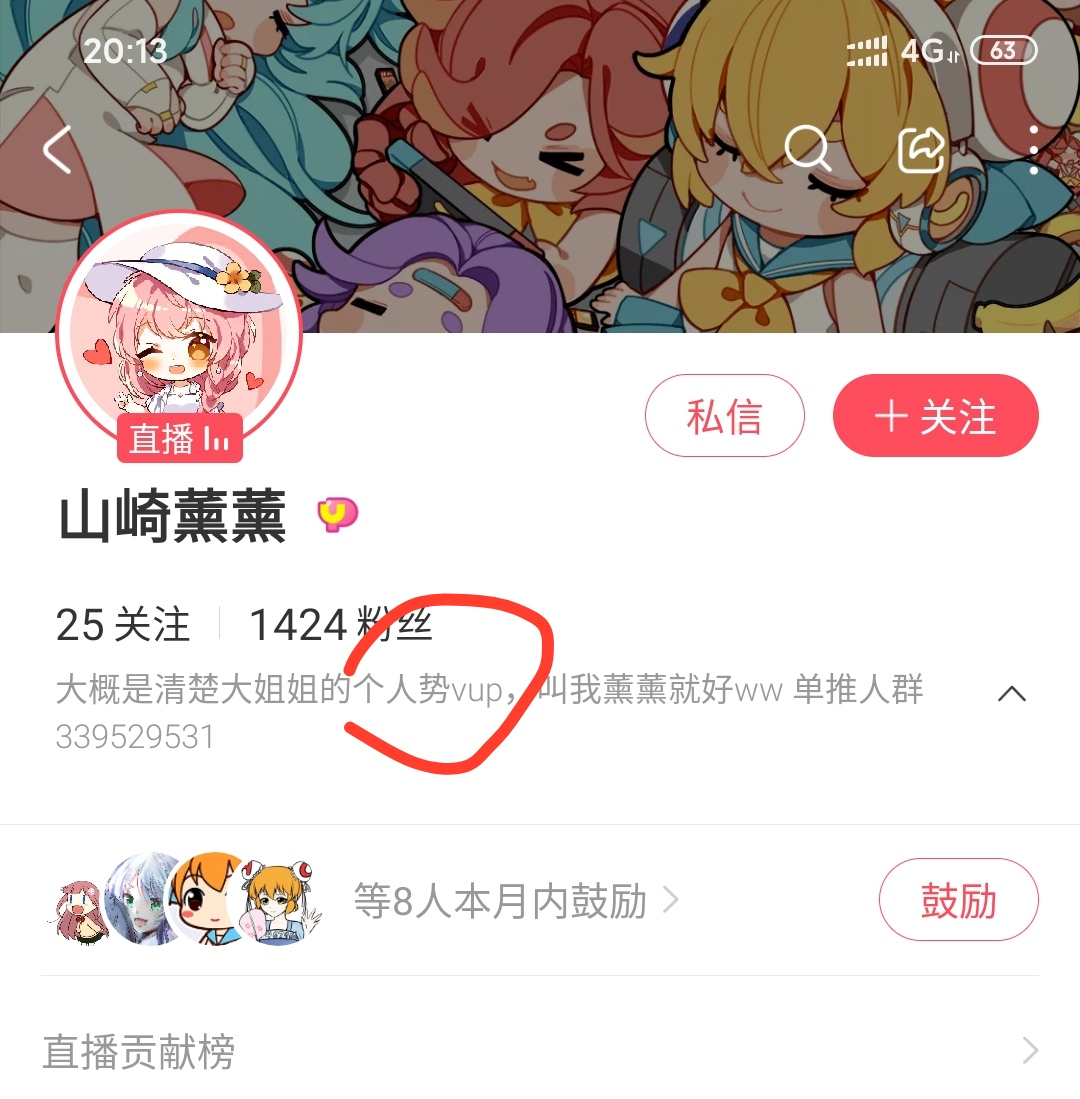This screenshot has height=1099, width=1080.
Task: Share this user's profile
Action: [921, 150]
